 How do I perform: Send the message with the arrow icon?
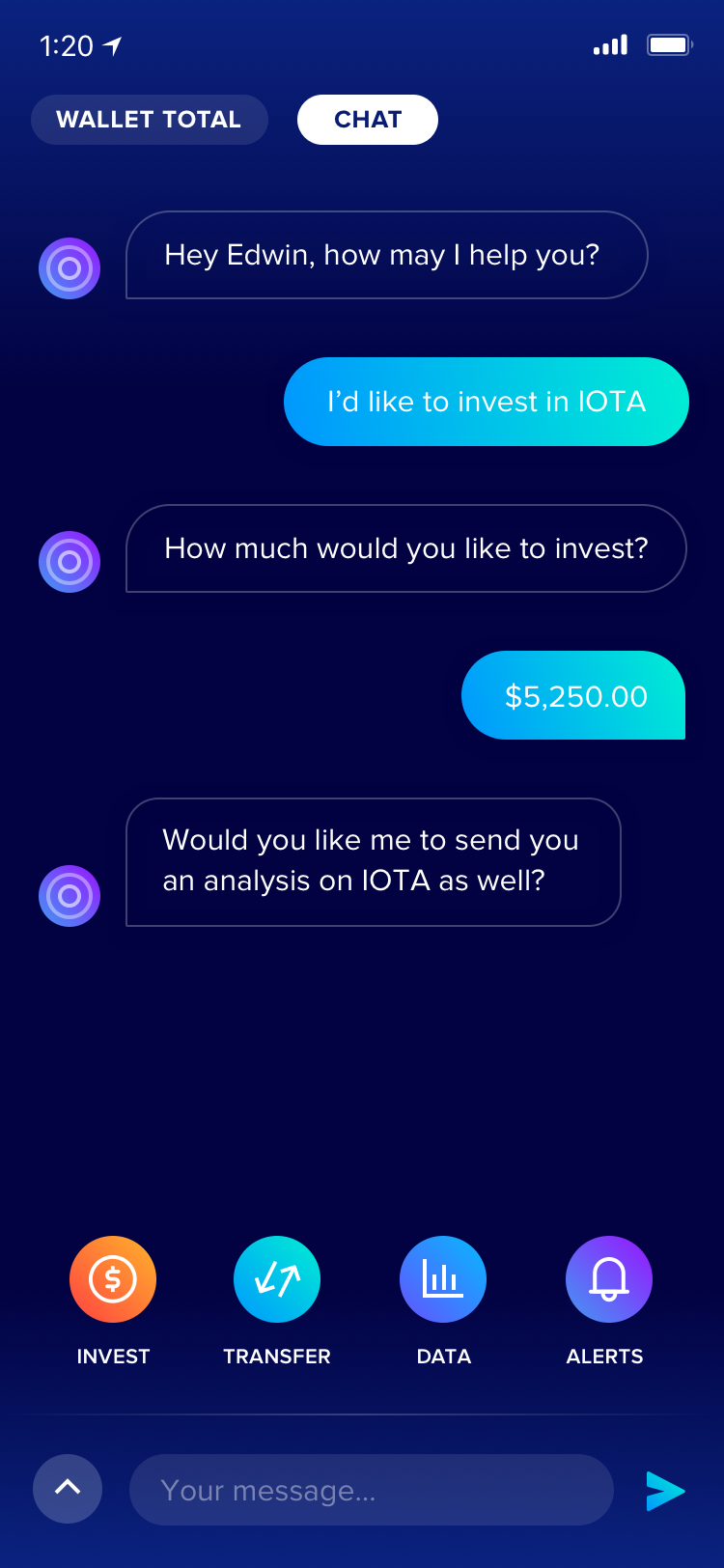(665, 1491)
